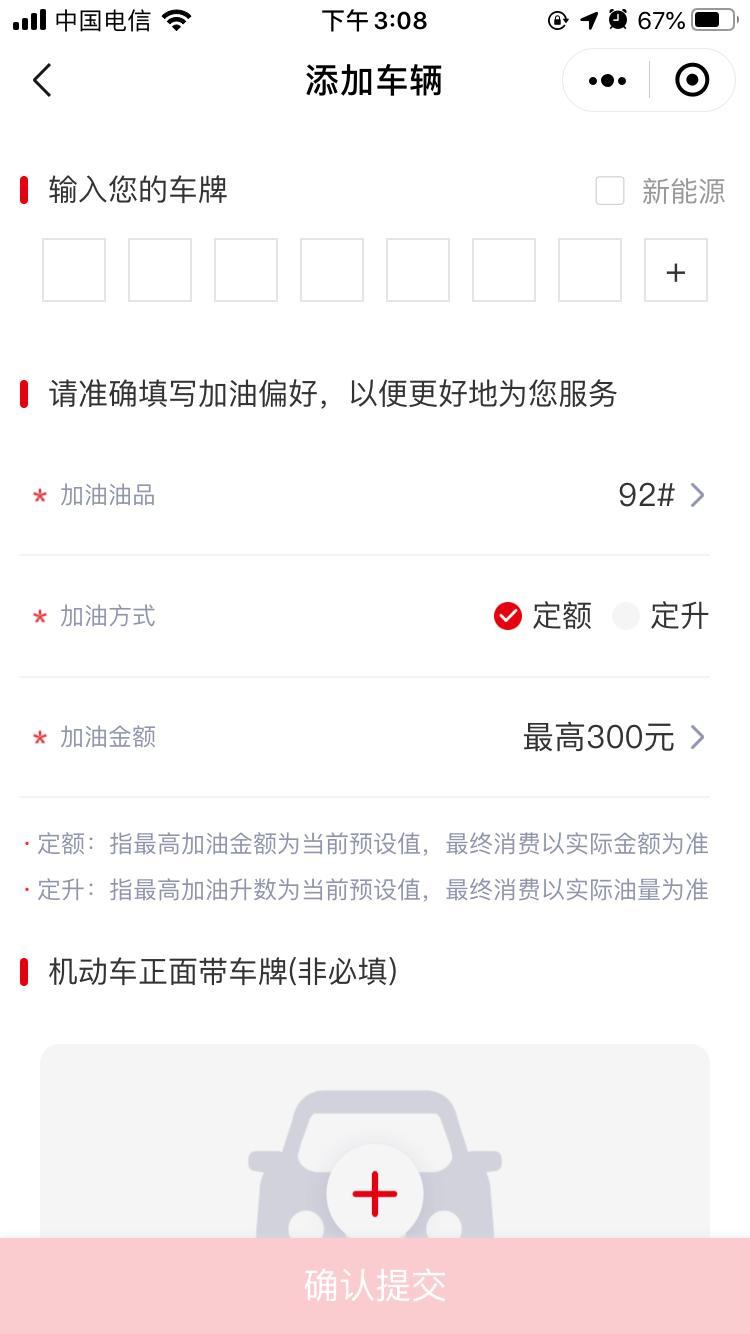
Task: Expand the 加油金额 row via its chevron
Action: tap(698, 737)
